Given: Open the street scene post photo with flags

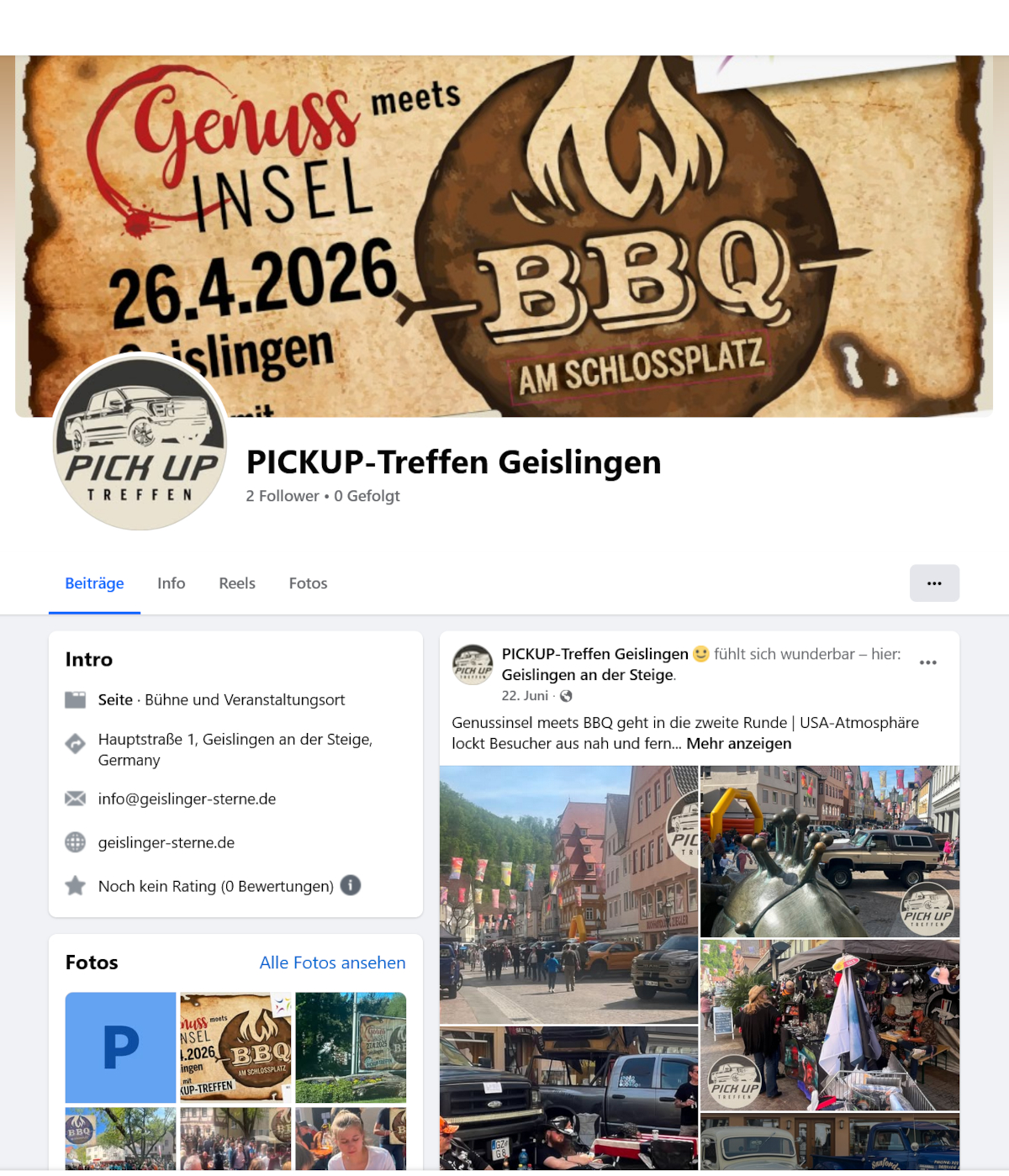Looking at the screenshot, I should pos(568,893).
